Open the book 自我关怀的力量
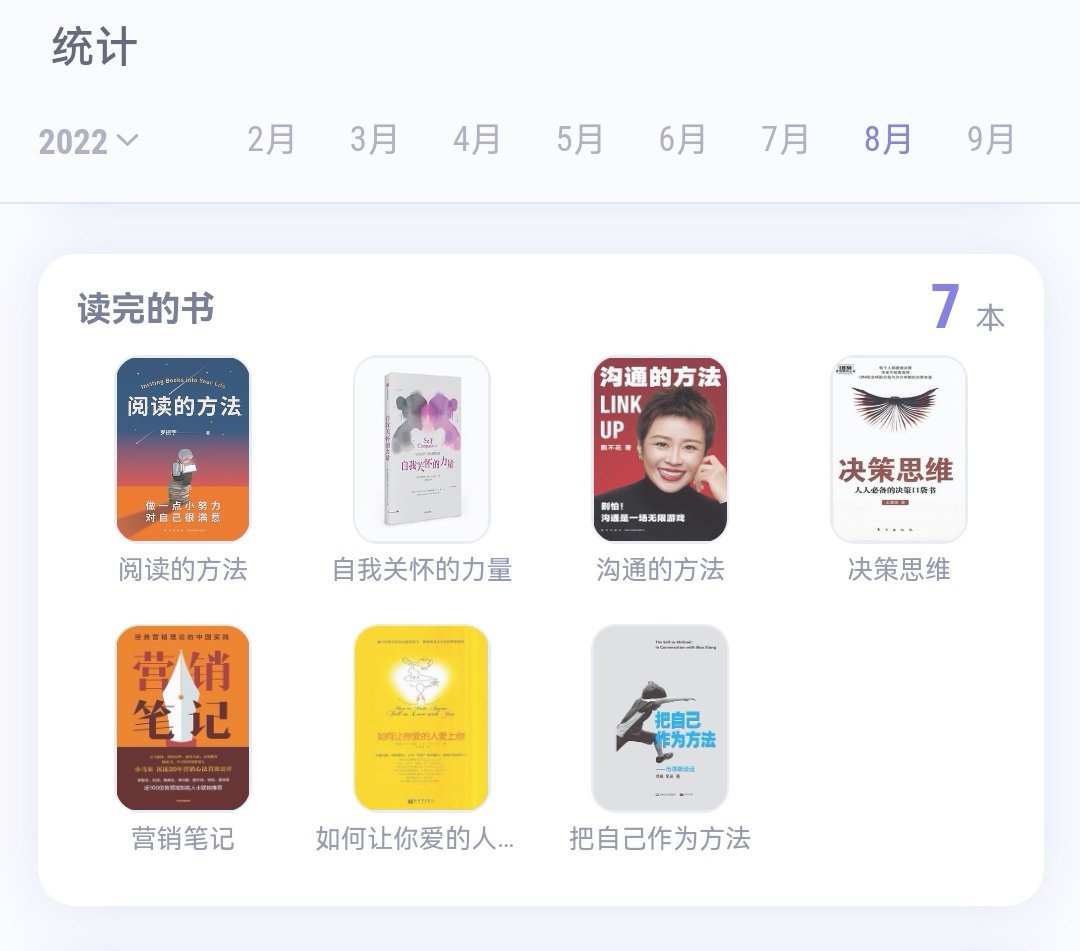 click(x=422, y=449)
